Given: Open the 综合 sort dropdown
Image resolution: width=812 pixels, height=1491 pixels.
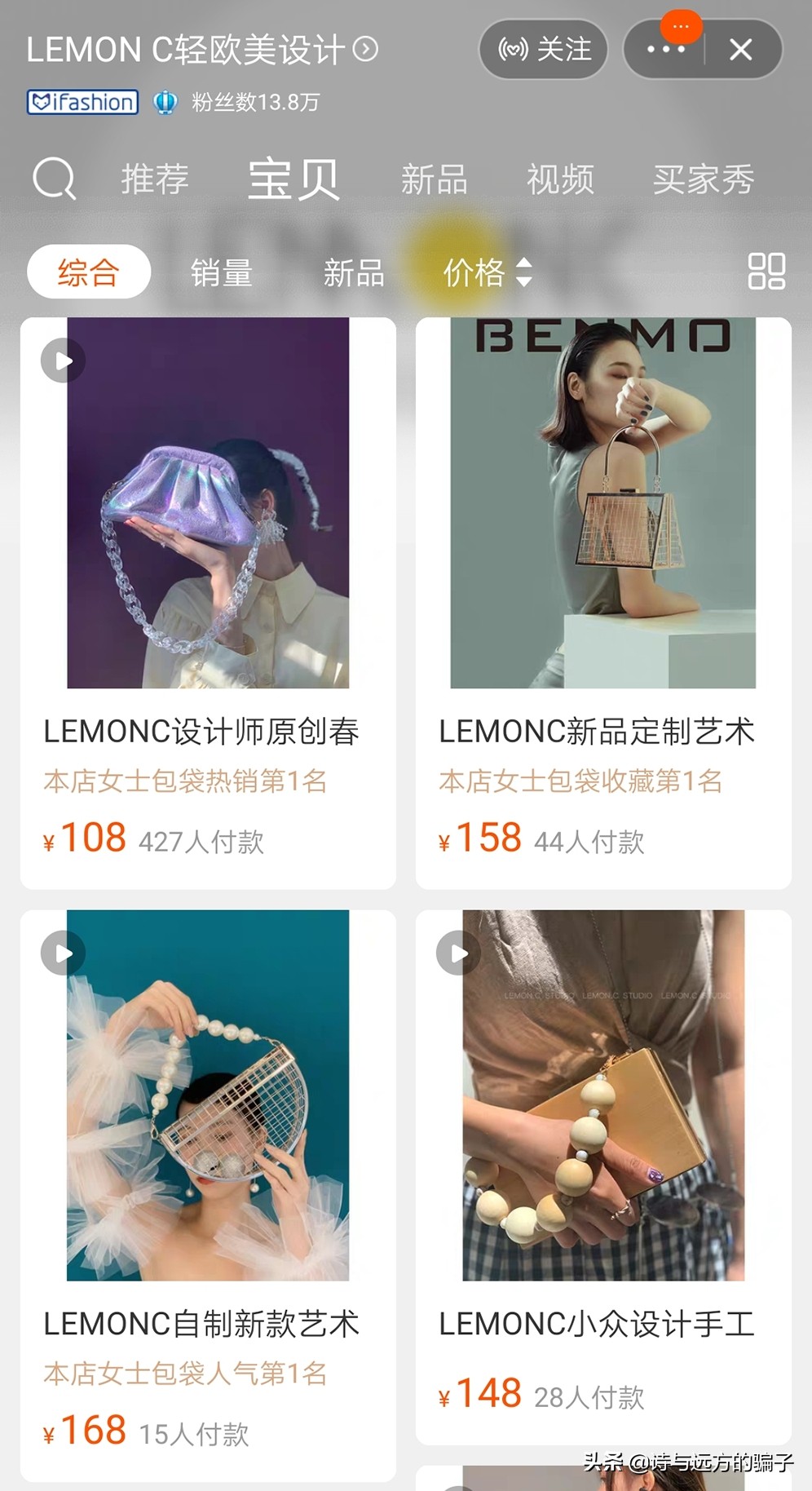Looking at the screenshot, I should pos(88,270).
